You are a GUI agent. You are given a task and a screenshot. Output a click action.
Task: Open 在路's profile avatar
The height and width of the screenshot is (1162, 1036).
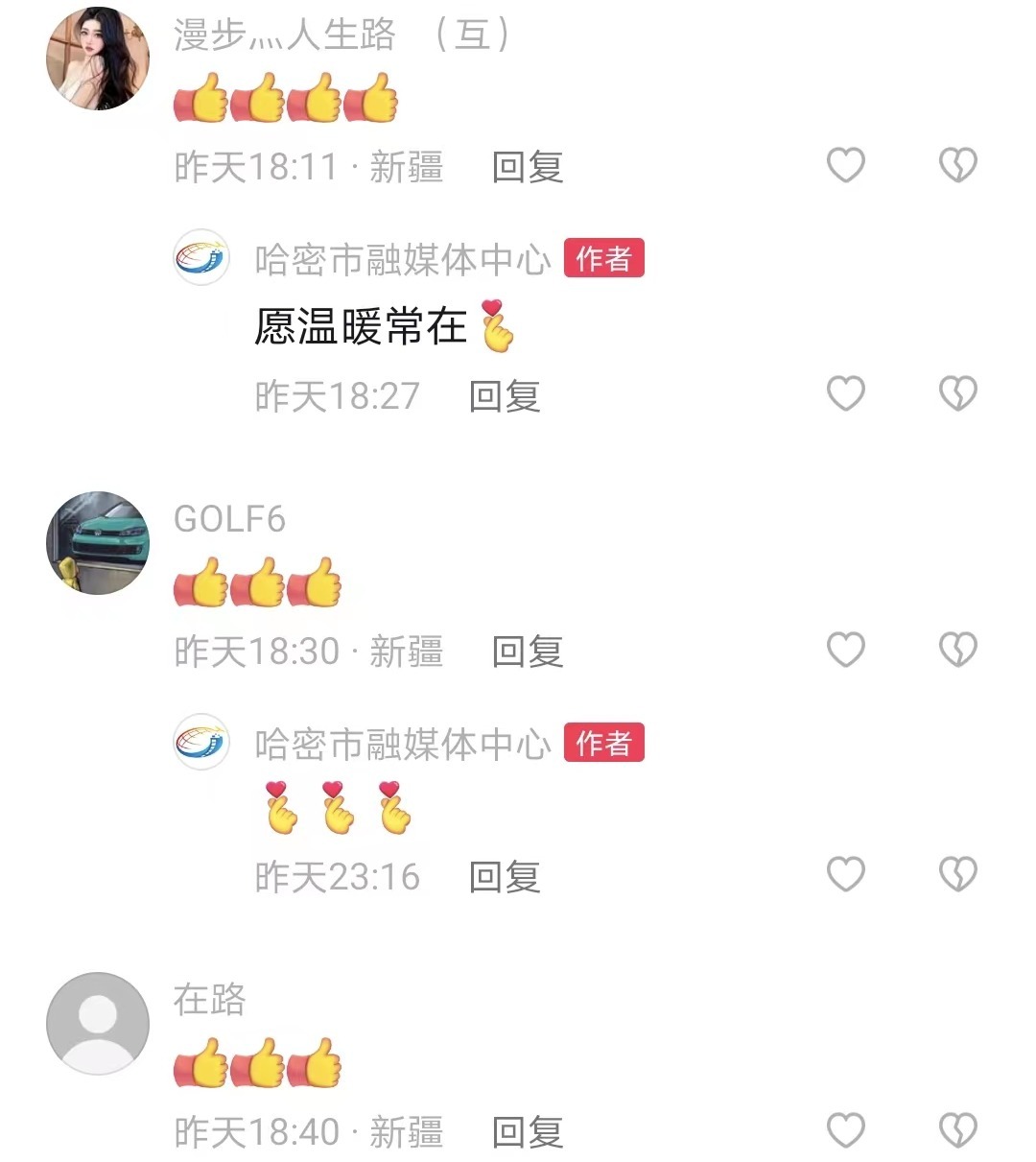(98, 1023)
